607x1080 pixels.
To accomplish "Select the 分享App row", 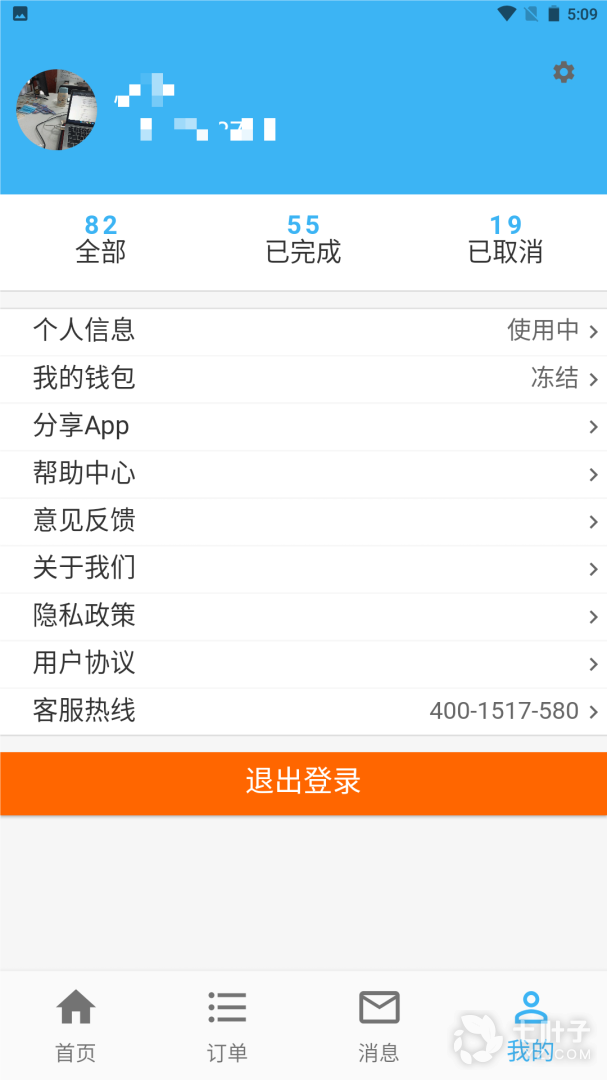I will (303, 427).
